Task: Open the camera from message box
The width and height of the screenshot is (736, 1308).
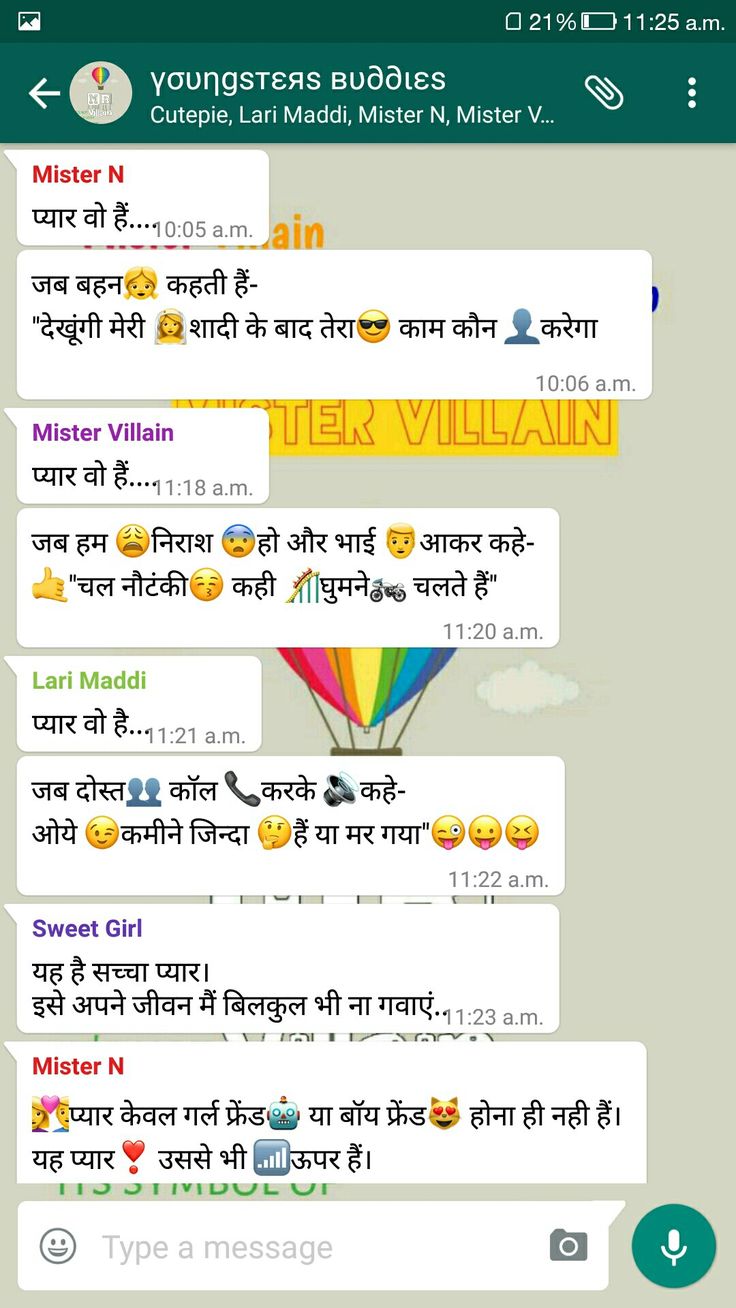Action: [x=568, y=1246]
